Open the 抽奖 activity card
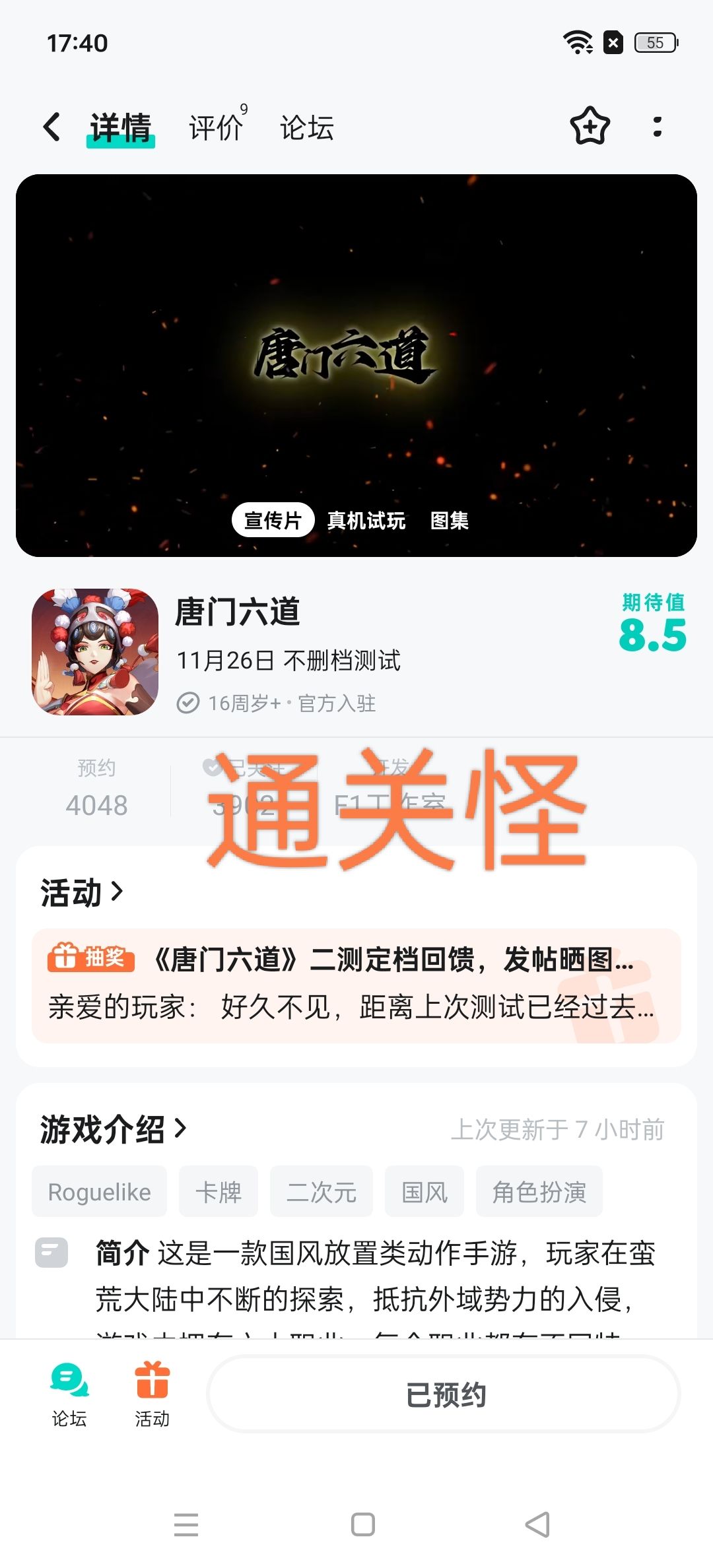713x1568 pixels. coord(356,985)
